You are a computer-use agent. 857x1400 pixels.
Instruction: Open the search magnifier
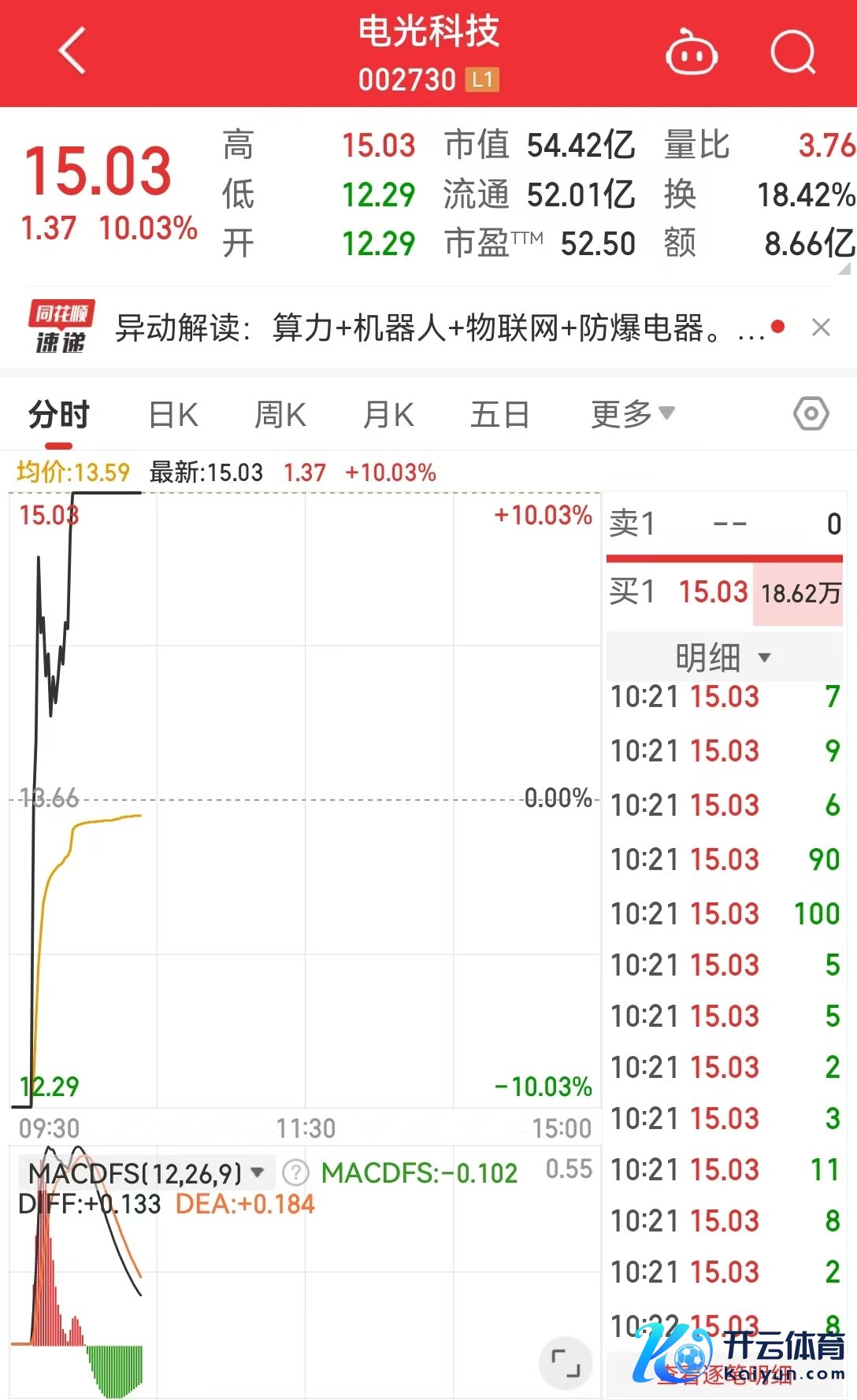(792, 53)
